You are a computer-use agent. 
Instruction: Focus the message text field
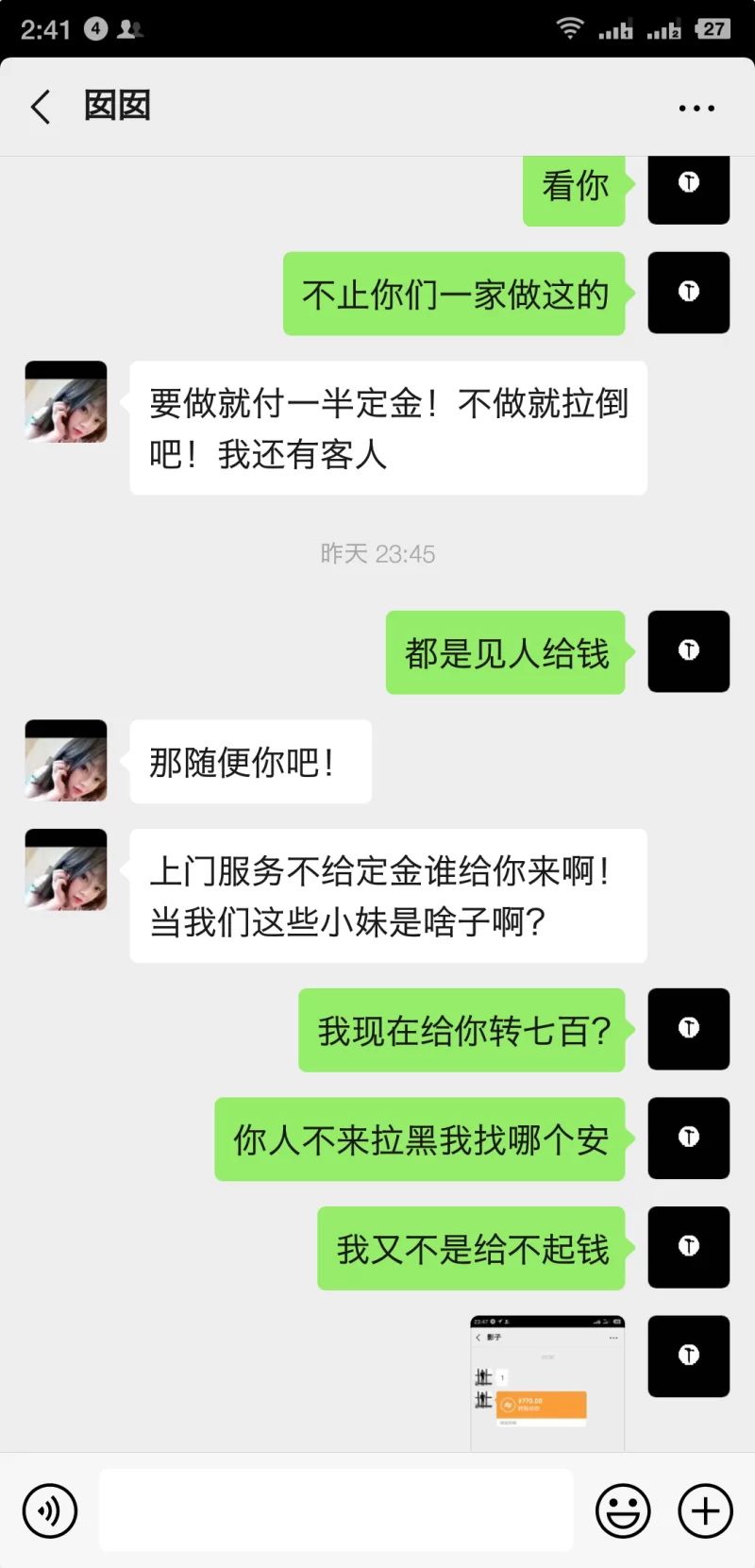click(x=336, y=1509)
